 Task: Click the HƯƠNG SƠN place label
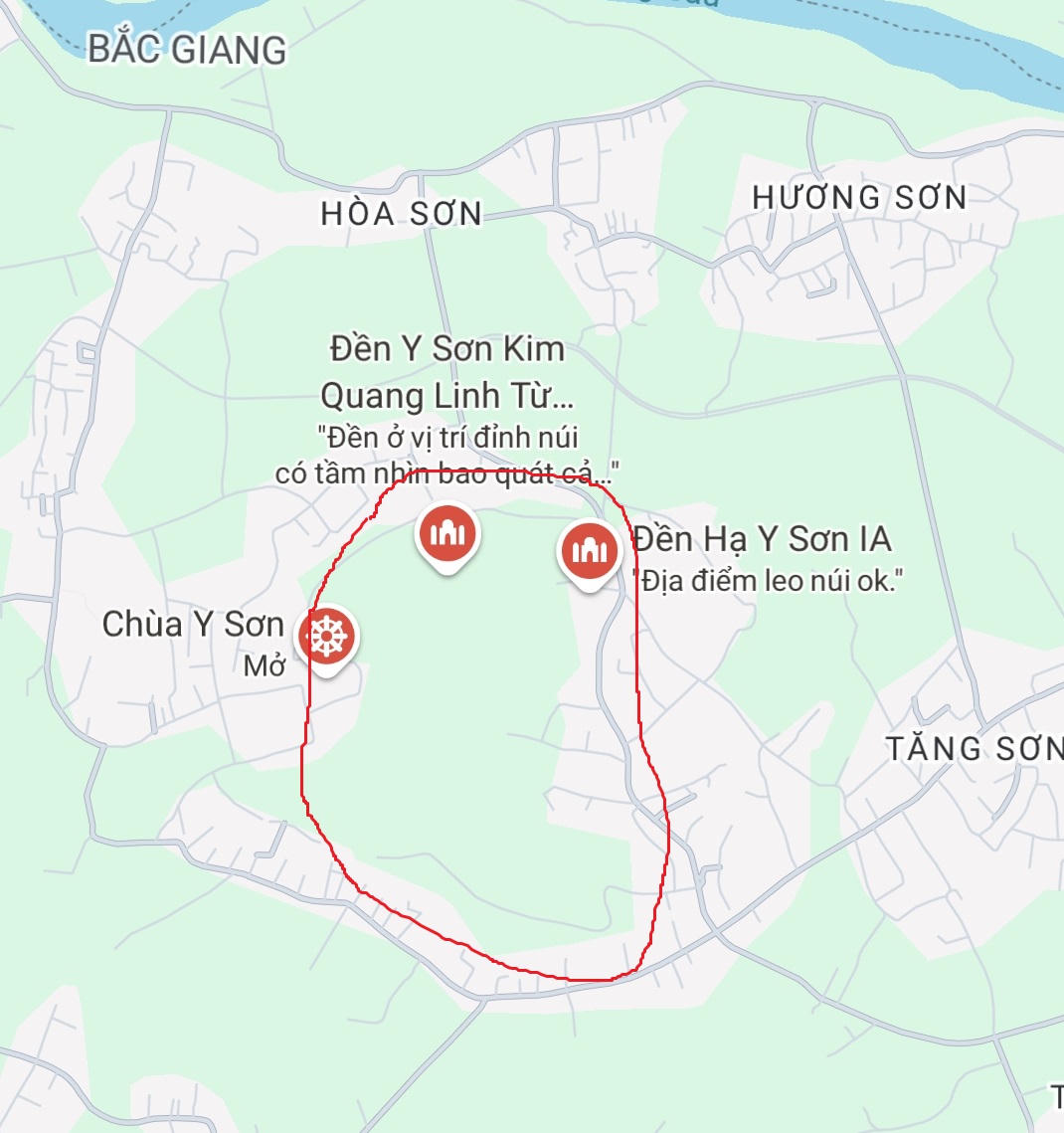[859, 198]
